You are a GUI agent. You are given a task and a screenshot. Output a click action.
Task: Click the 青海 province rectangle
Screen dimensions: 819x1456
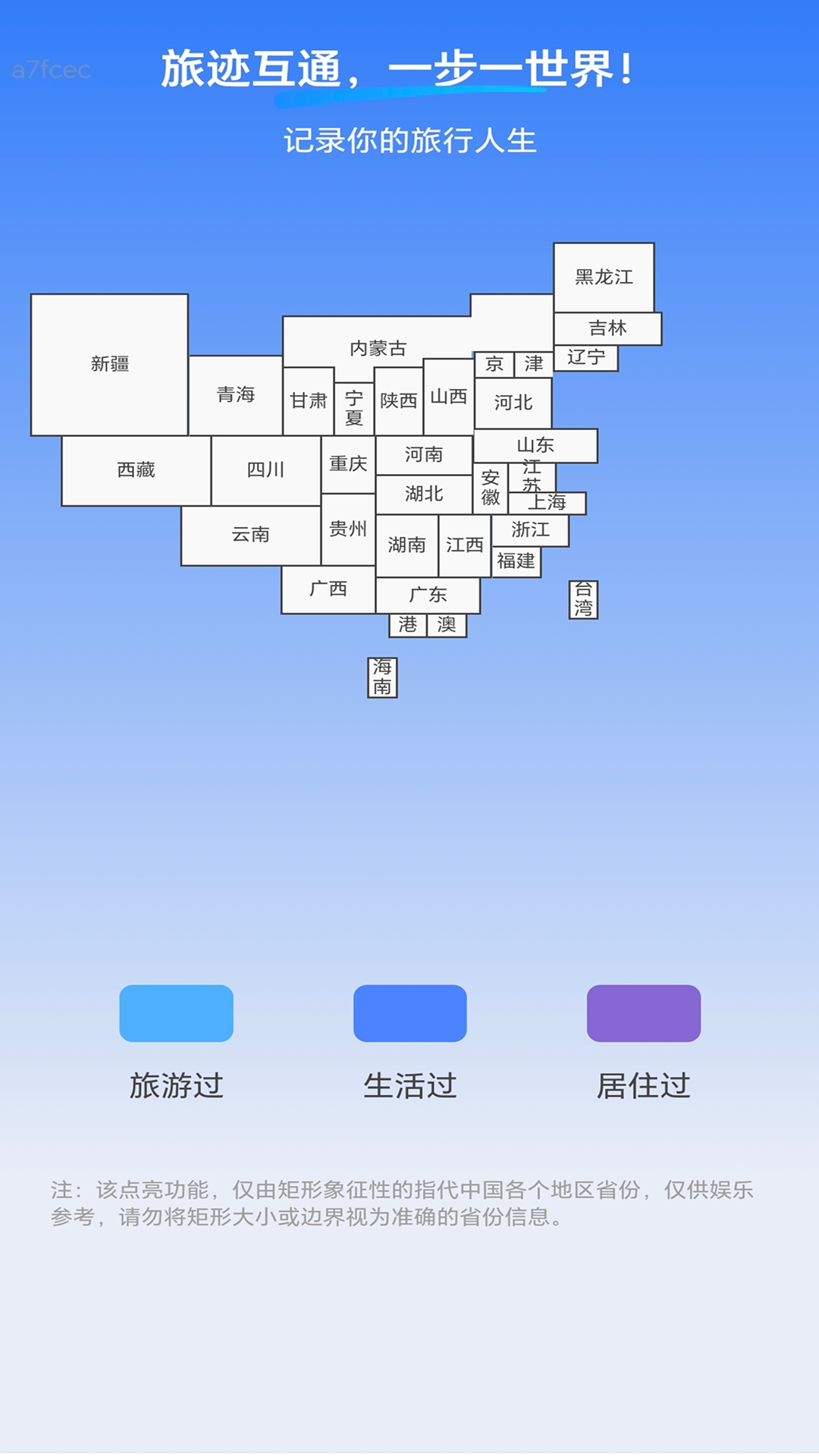[235, 395]
